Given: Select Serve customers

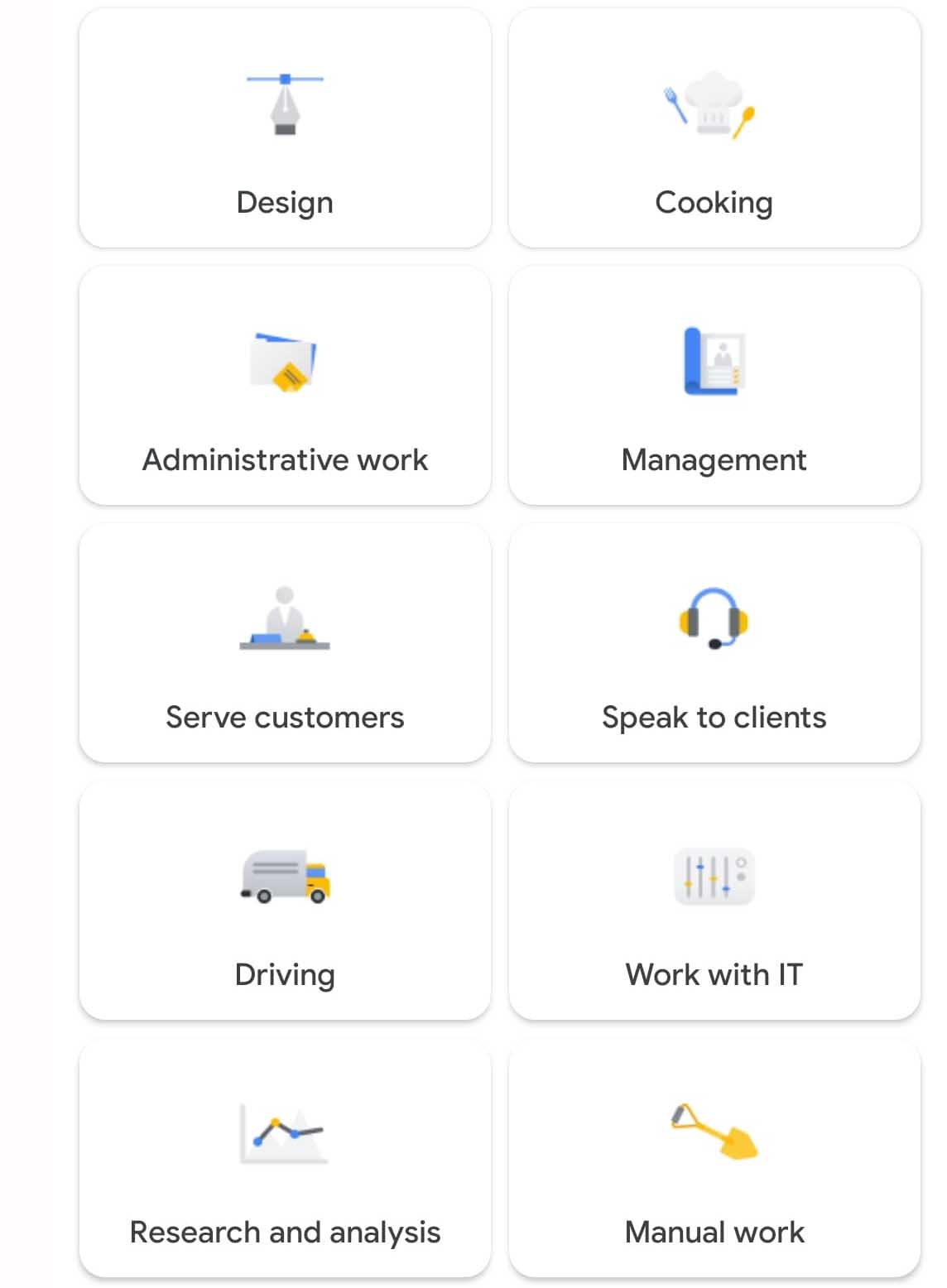Looking at the screenshot, I should [285, 643].
